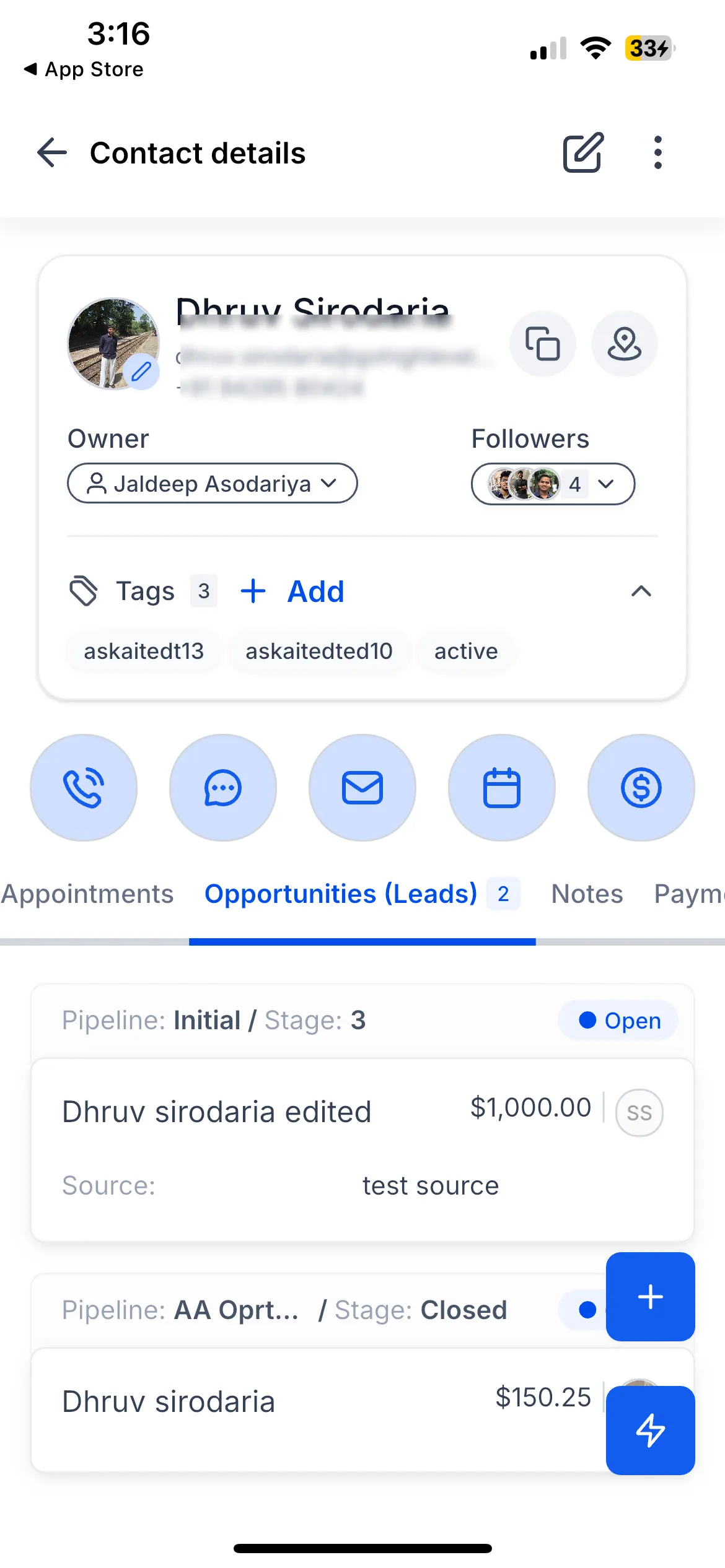The height and width of the screenshot is (1568, 725).
Task: Open the Owner dropdown showing Jaldeep Asodariya
Action: [x=213, y=483]
